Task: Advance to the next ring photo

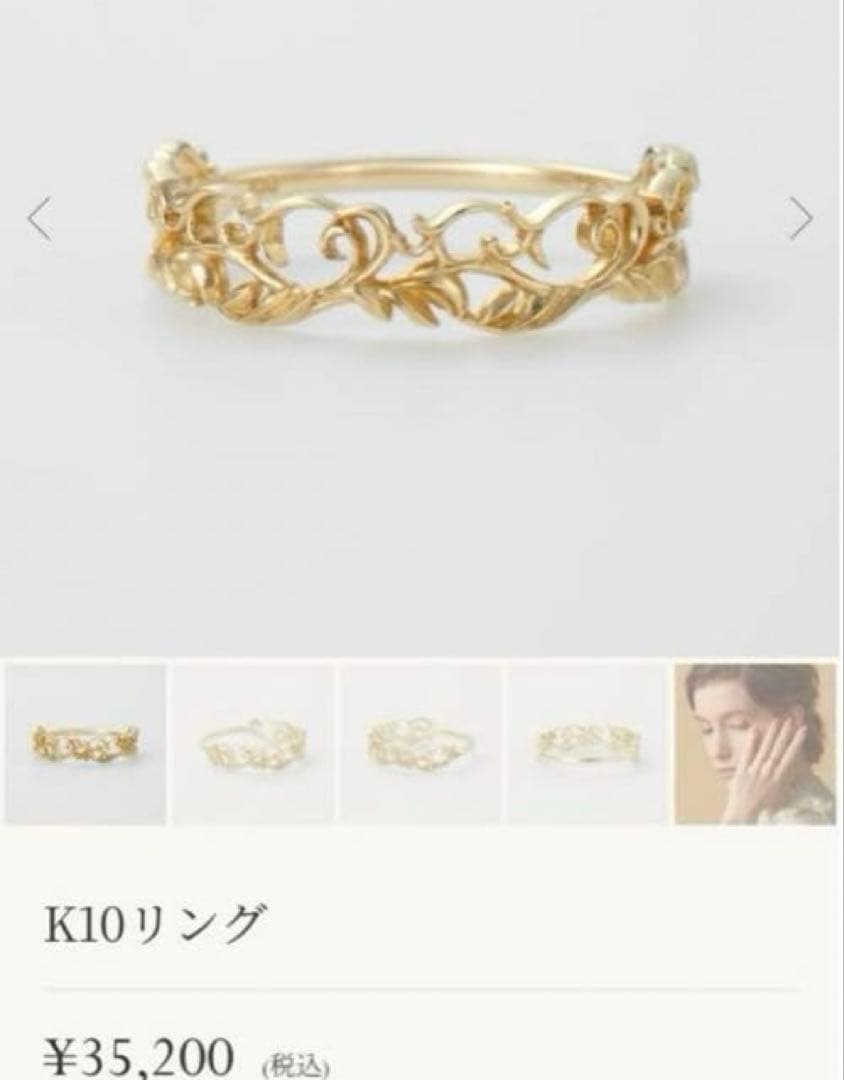Action: 800,219
